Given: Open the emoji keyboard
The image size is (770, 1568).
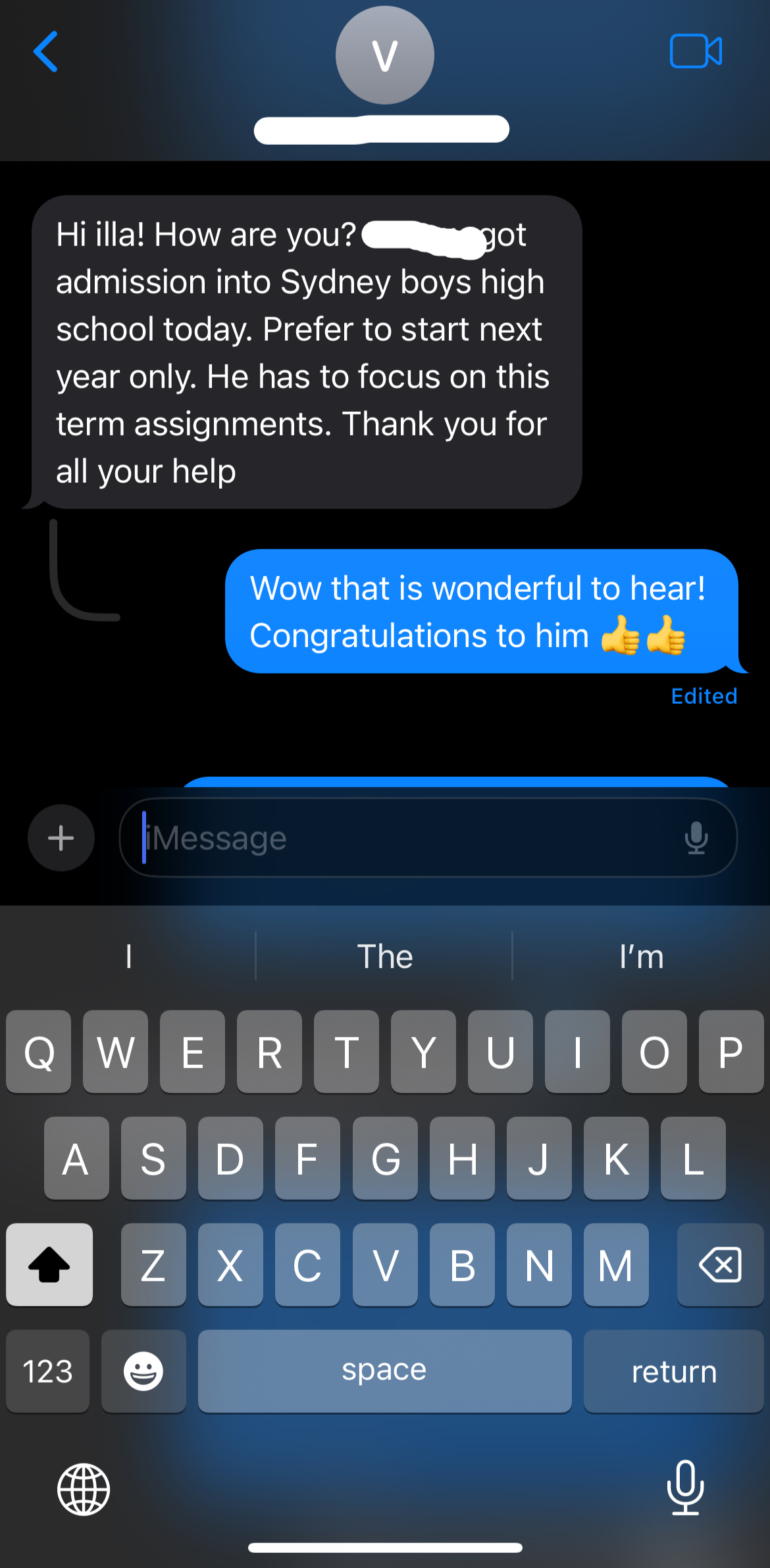Looking at the screenshot, I should tap(143, 1371).
